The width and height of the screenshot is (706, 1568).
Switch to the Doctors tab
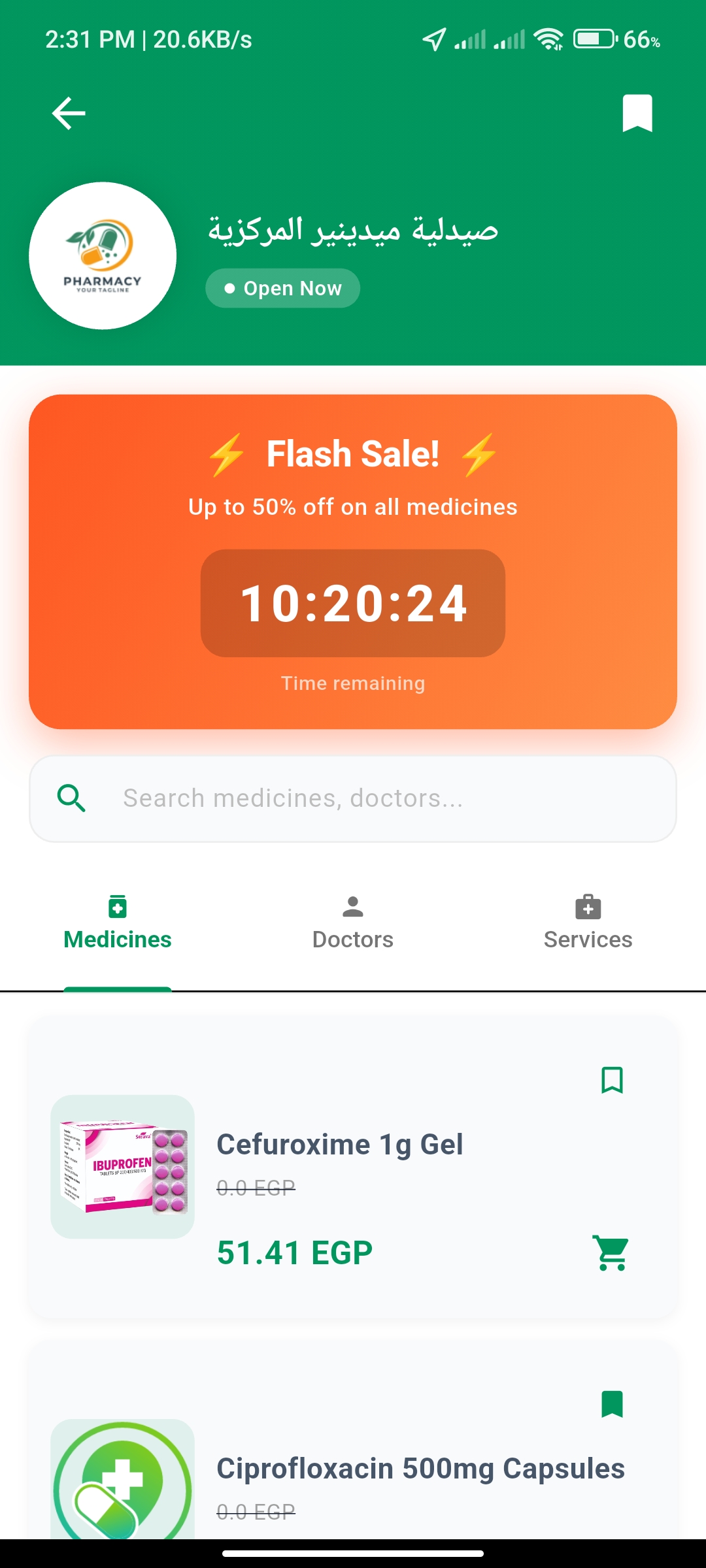click(x=353, y=923)
